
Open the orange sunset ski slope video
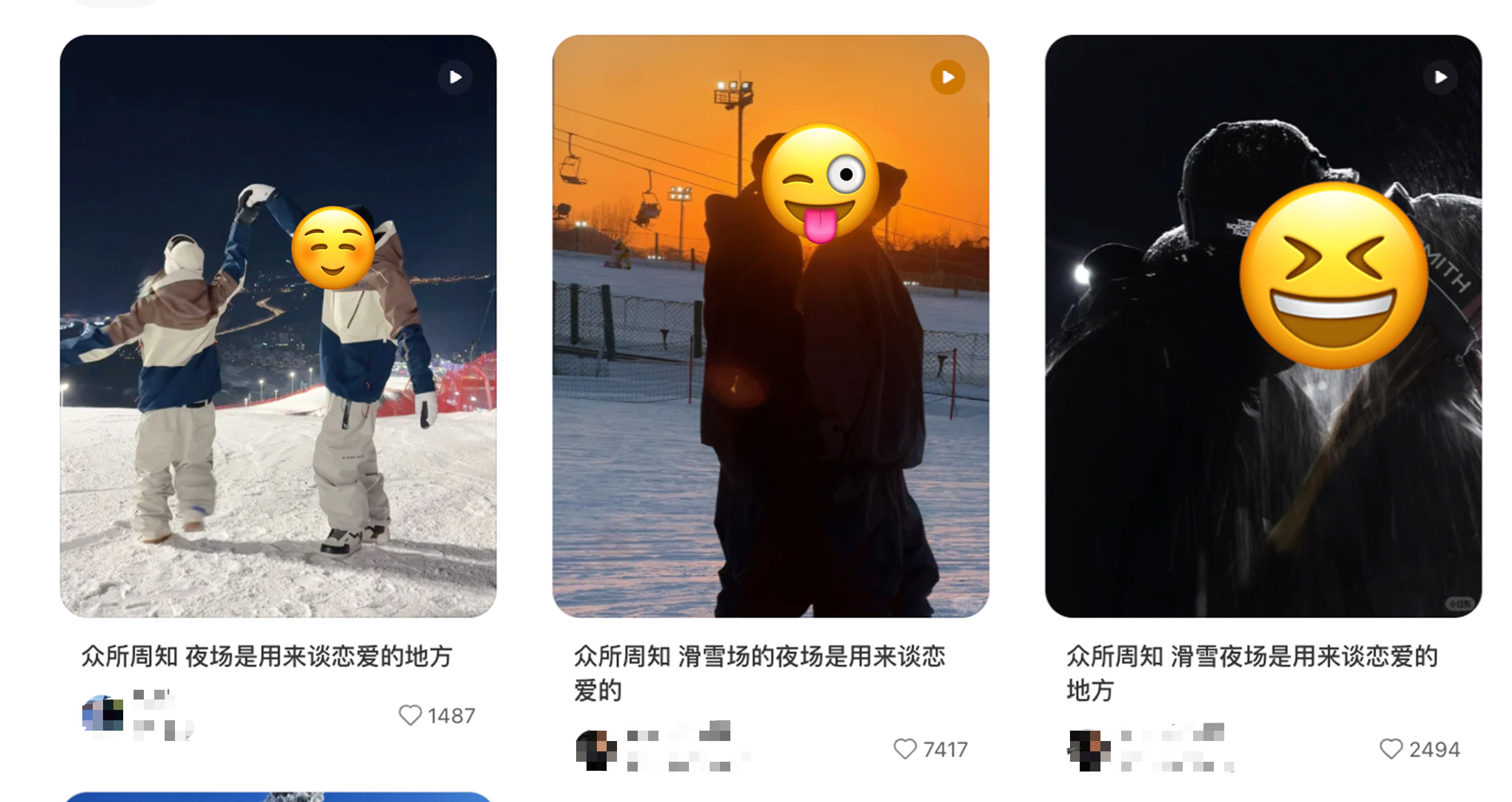click(x=770, y=326)
